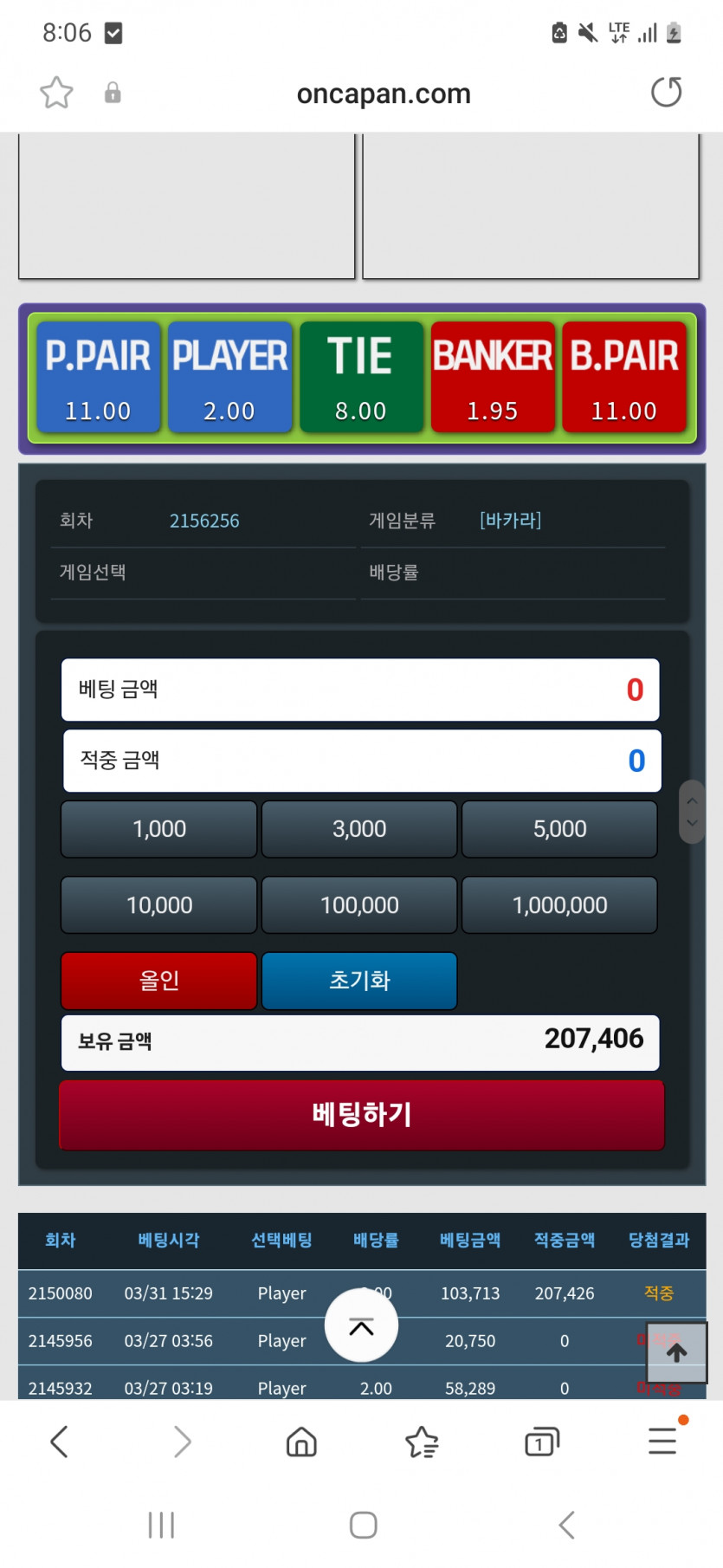Screen dimensions: 723x1568
Task: Open the browser hamburger menu
Action: pos(662,1442)
